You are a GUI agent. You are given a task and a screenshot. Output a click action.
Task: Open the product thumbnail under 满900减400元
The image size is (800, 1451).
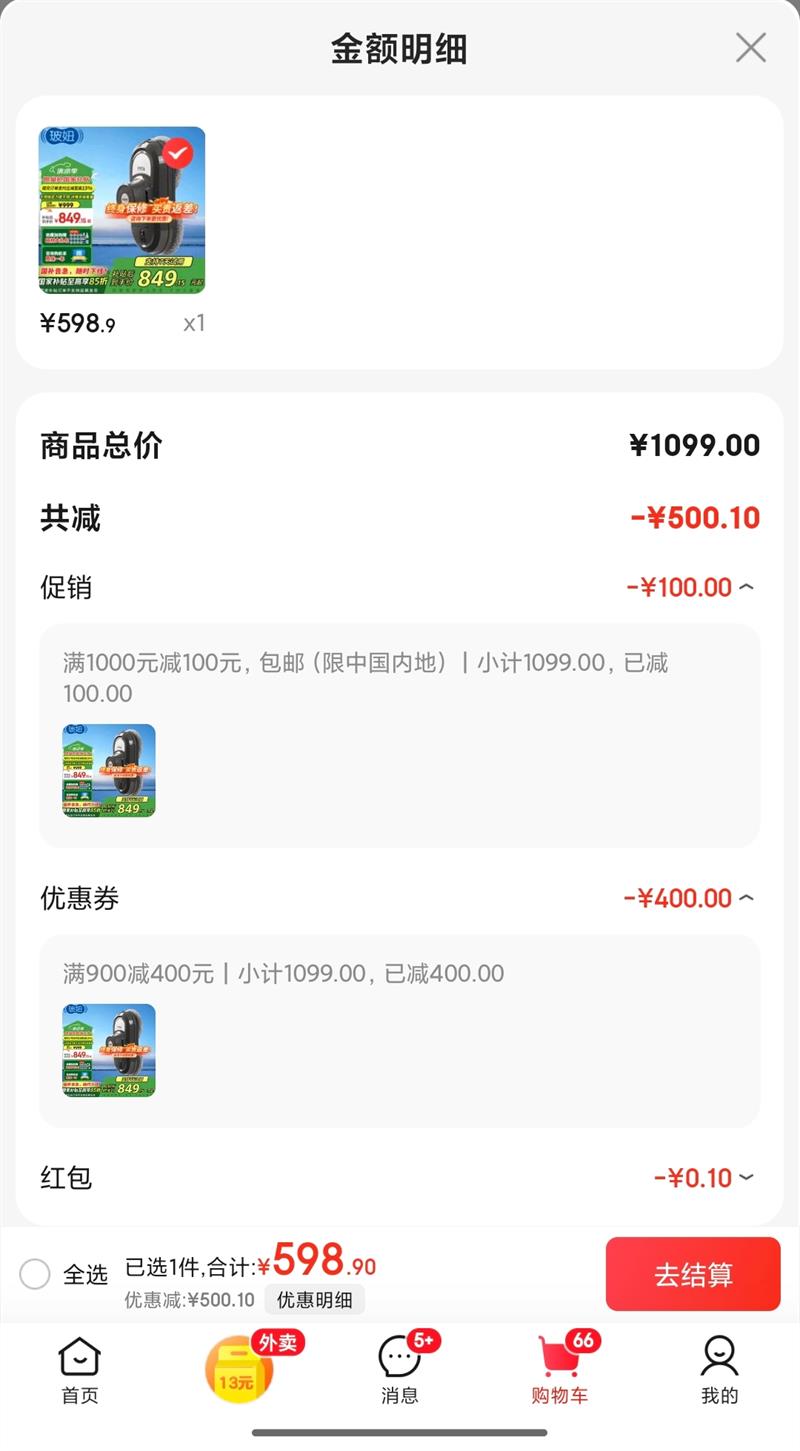(109, 1051)
